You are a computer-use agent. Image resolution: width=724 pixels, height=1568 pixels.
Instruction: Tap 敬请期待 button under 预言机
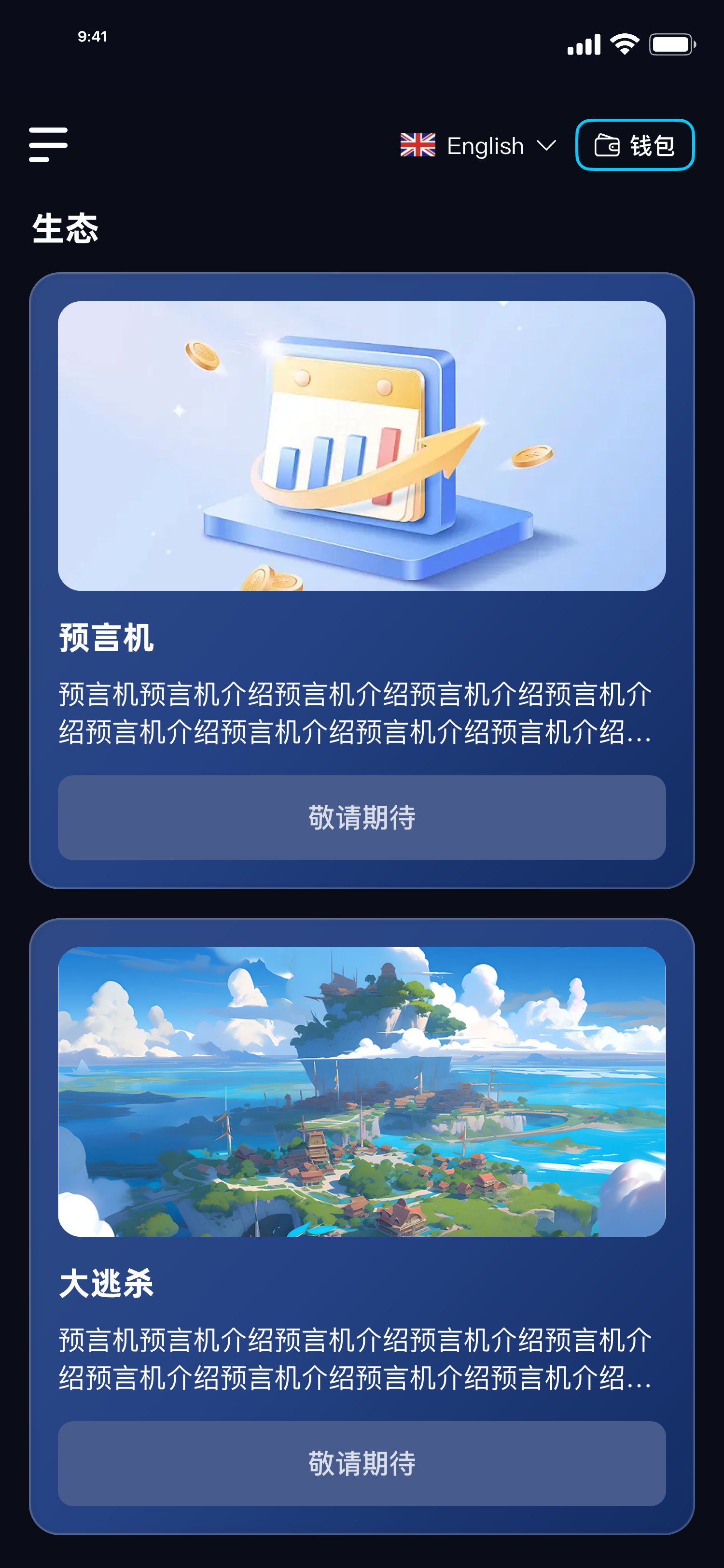[x=362, y=817]
